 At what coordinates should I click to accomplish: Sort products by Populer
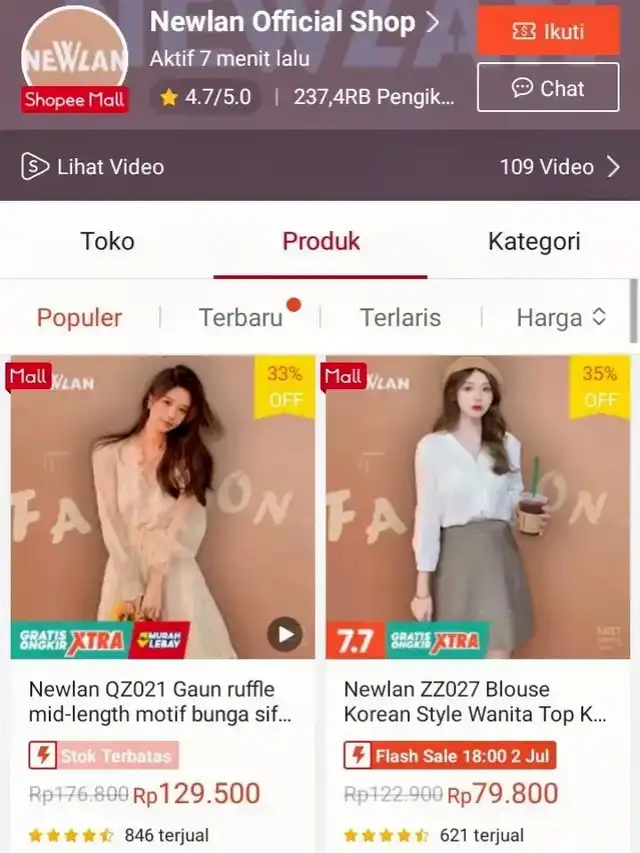click(79, 318)
